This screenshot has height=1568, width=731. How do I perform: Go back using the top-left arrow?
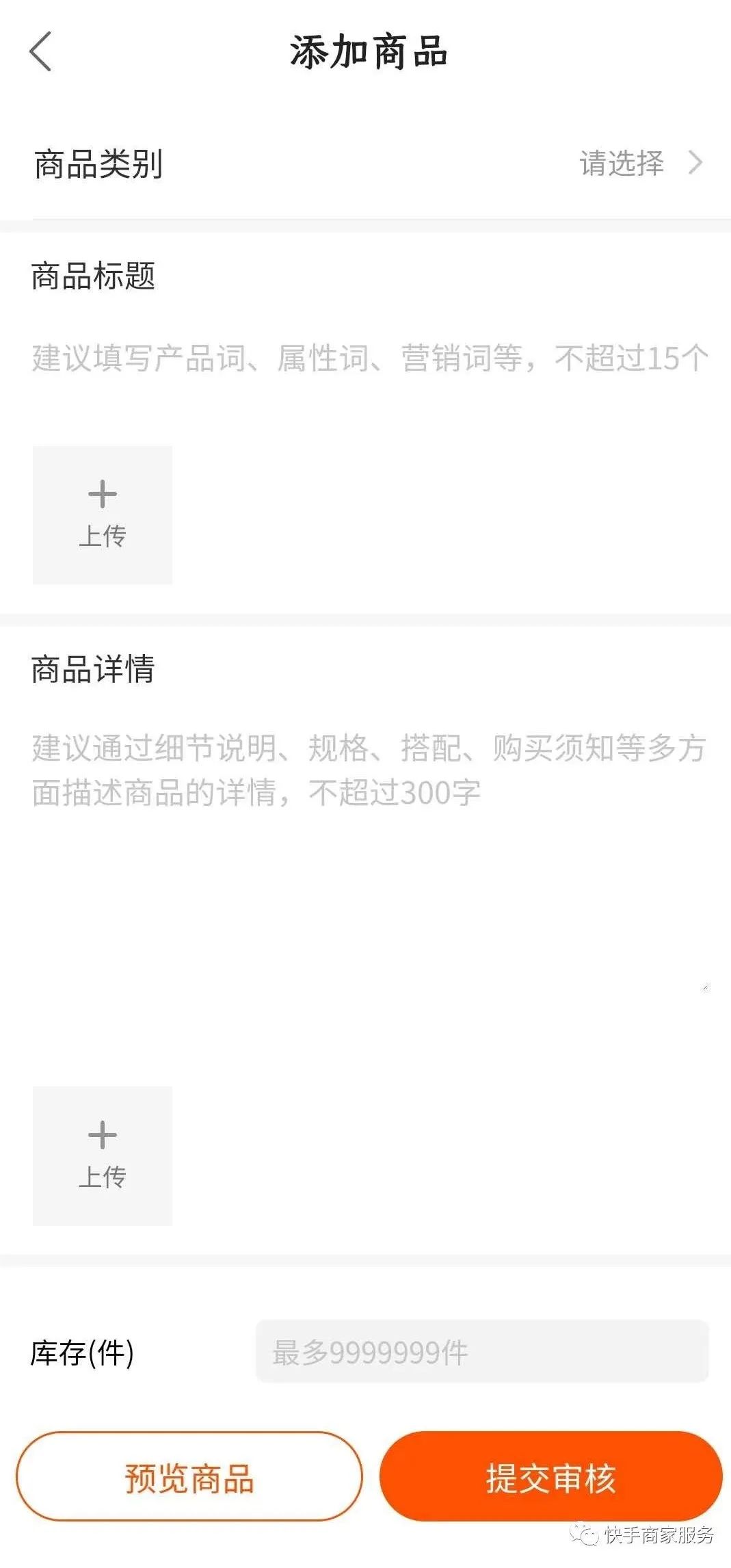click(41, 52)
